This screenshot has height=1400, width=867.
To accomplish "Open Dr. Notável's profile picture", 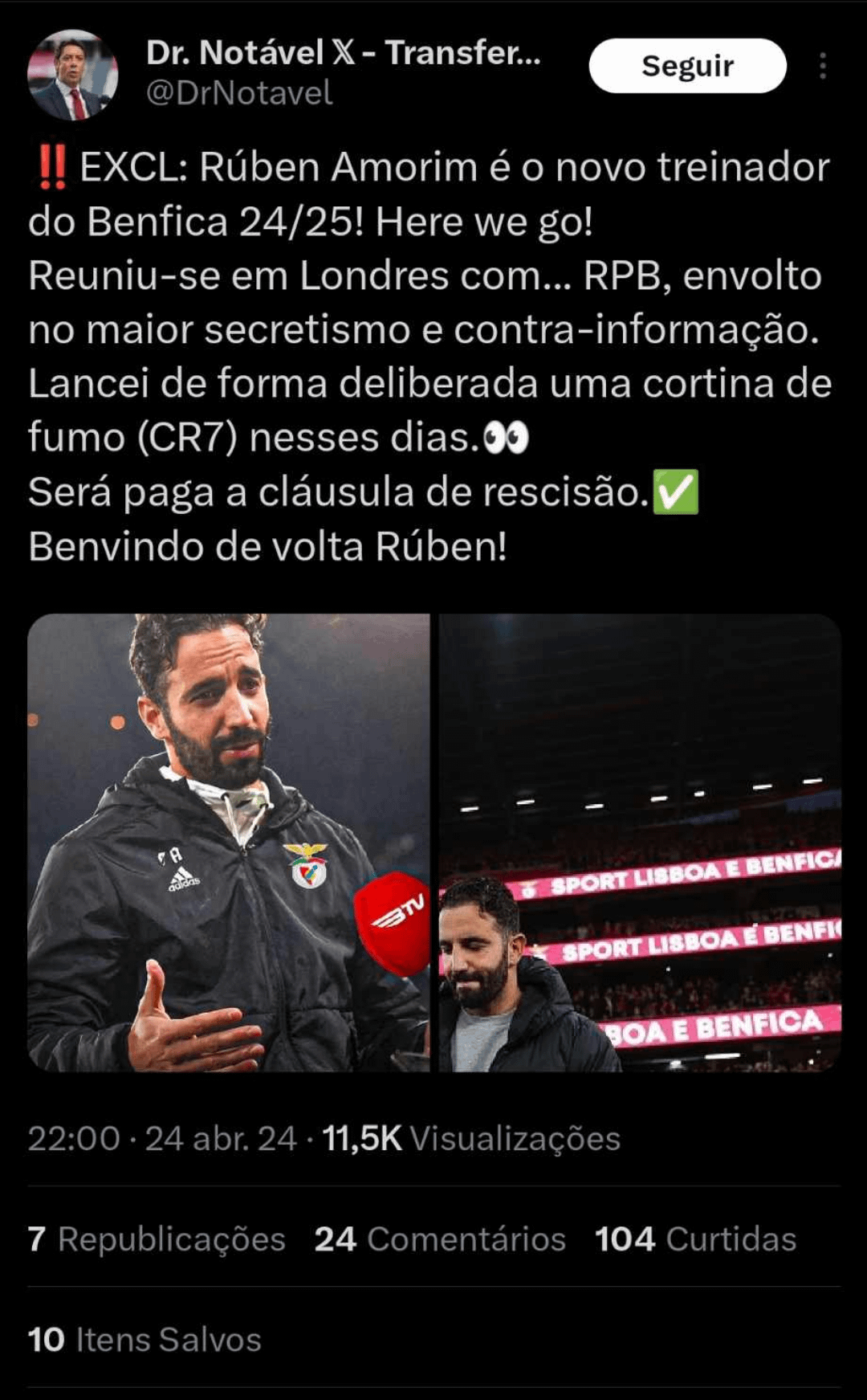I will [x=72, y=76].
